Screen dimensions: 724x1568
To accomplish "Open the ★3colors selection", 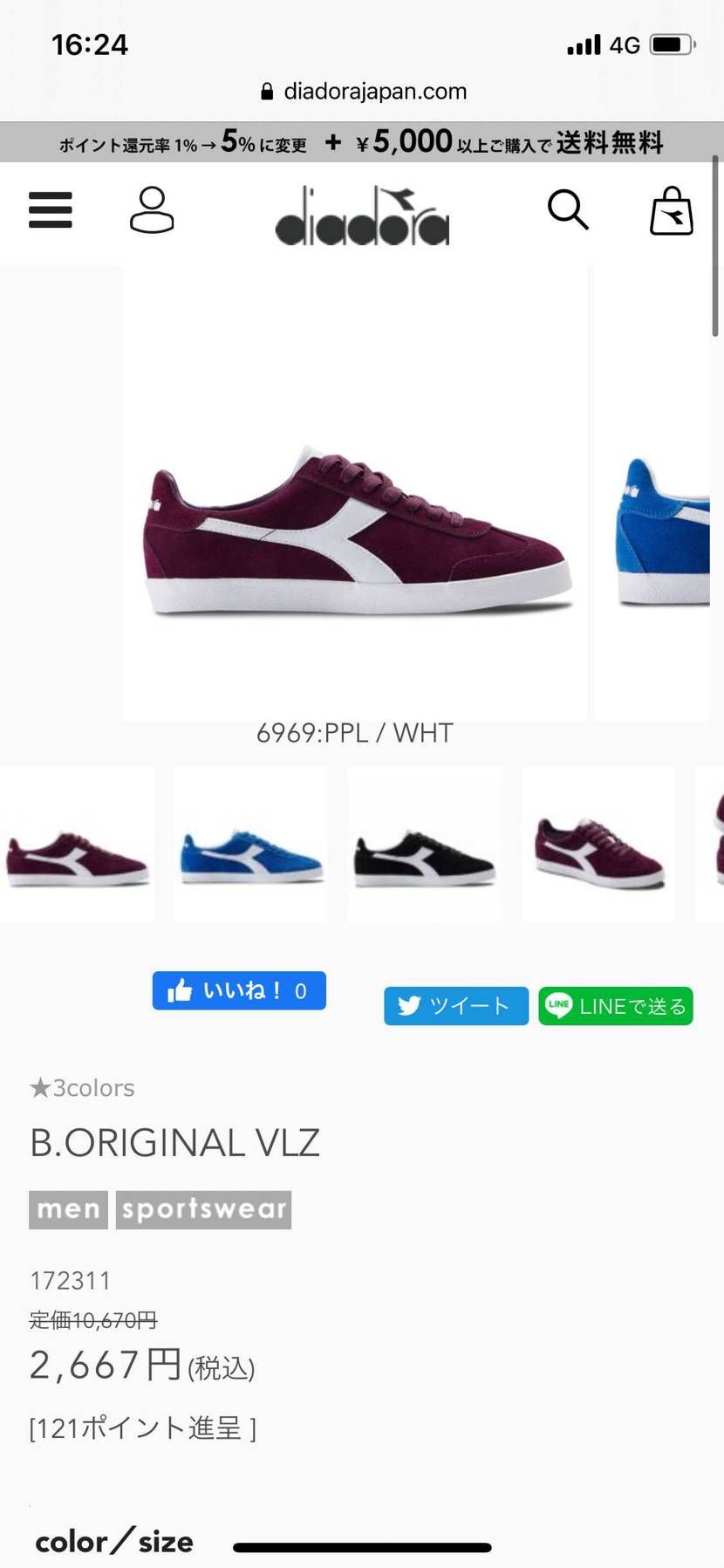I will click(x=81, y=1087).
